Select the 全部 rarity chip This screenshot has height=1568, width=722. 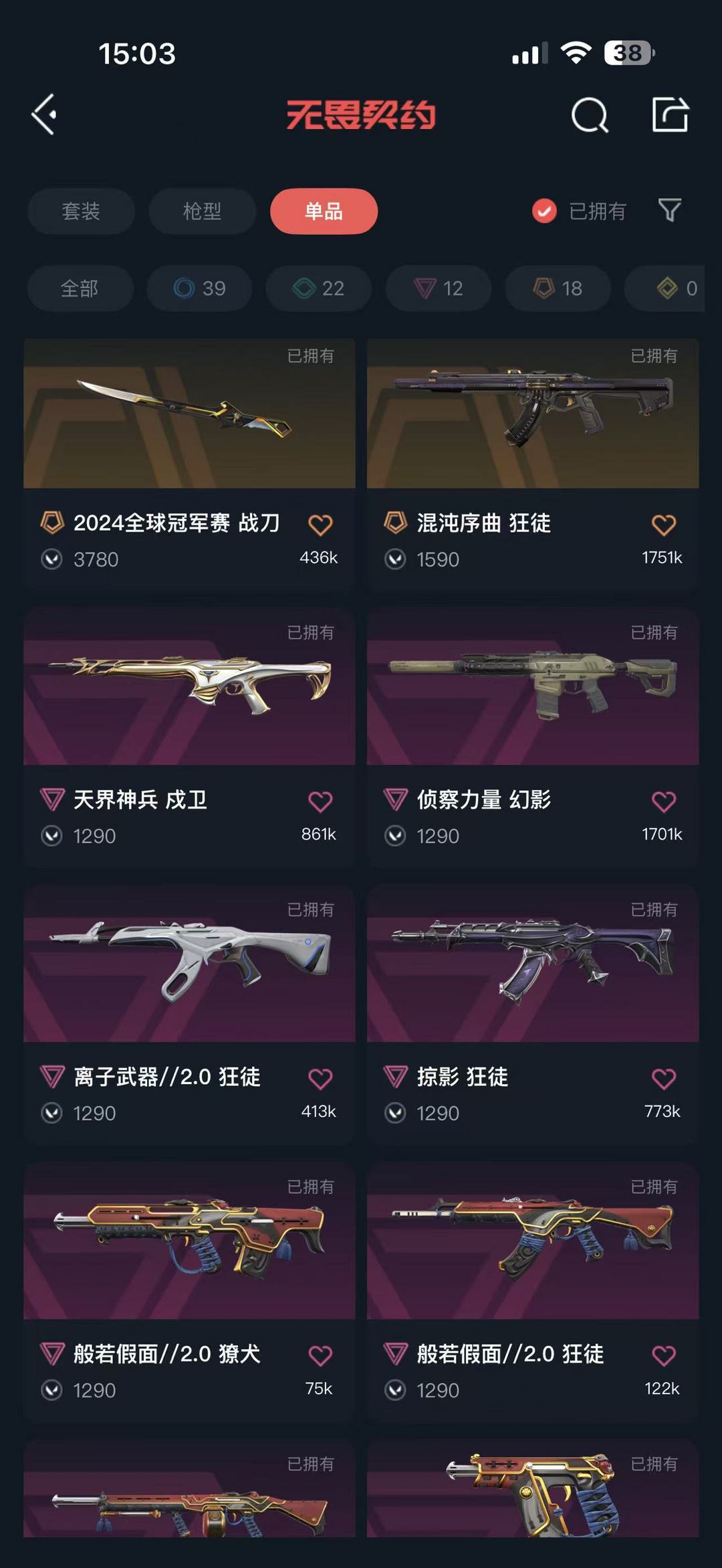pos(80,288)
